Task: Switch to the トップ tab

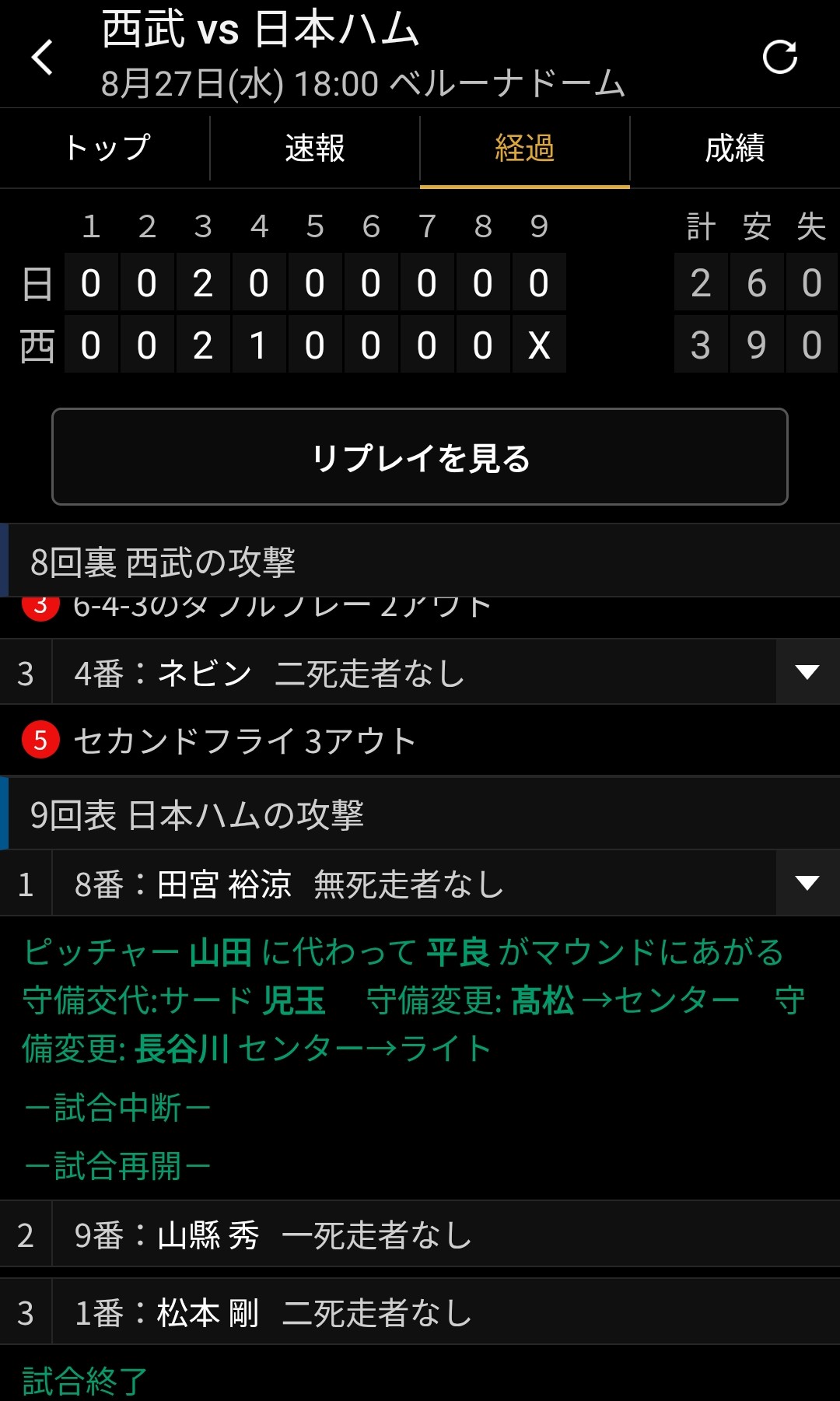Action: (x=106, y=148)
